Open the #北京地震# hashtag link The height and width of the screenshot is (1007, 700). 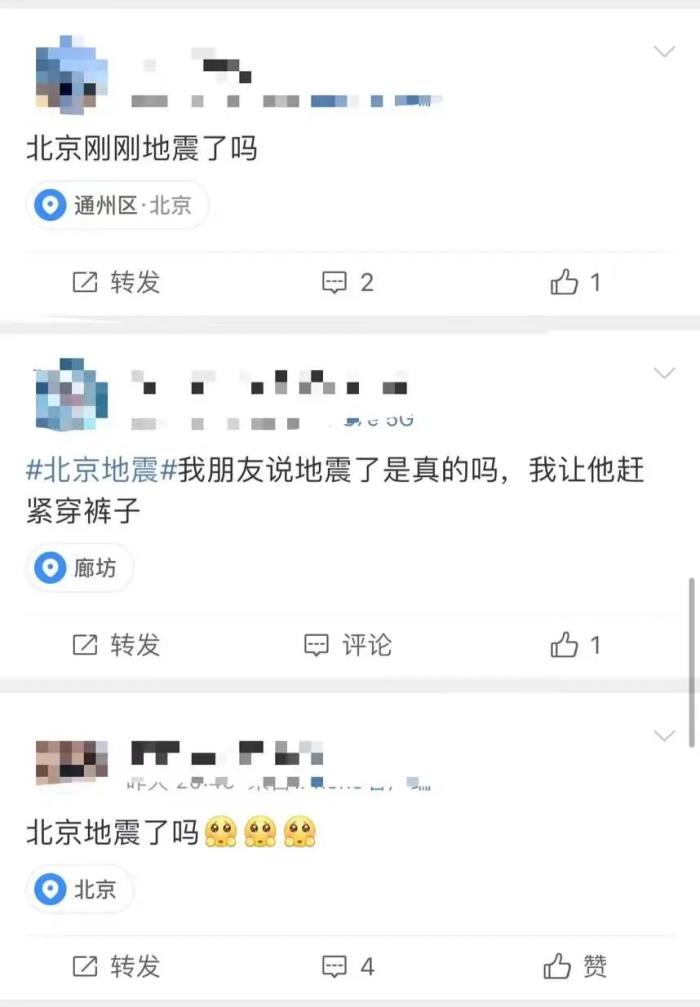(101, 472)
